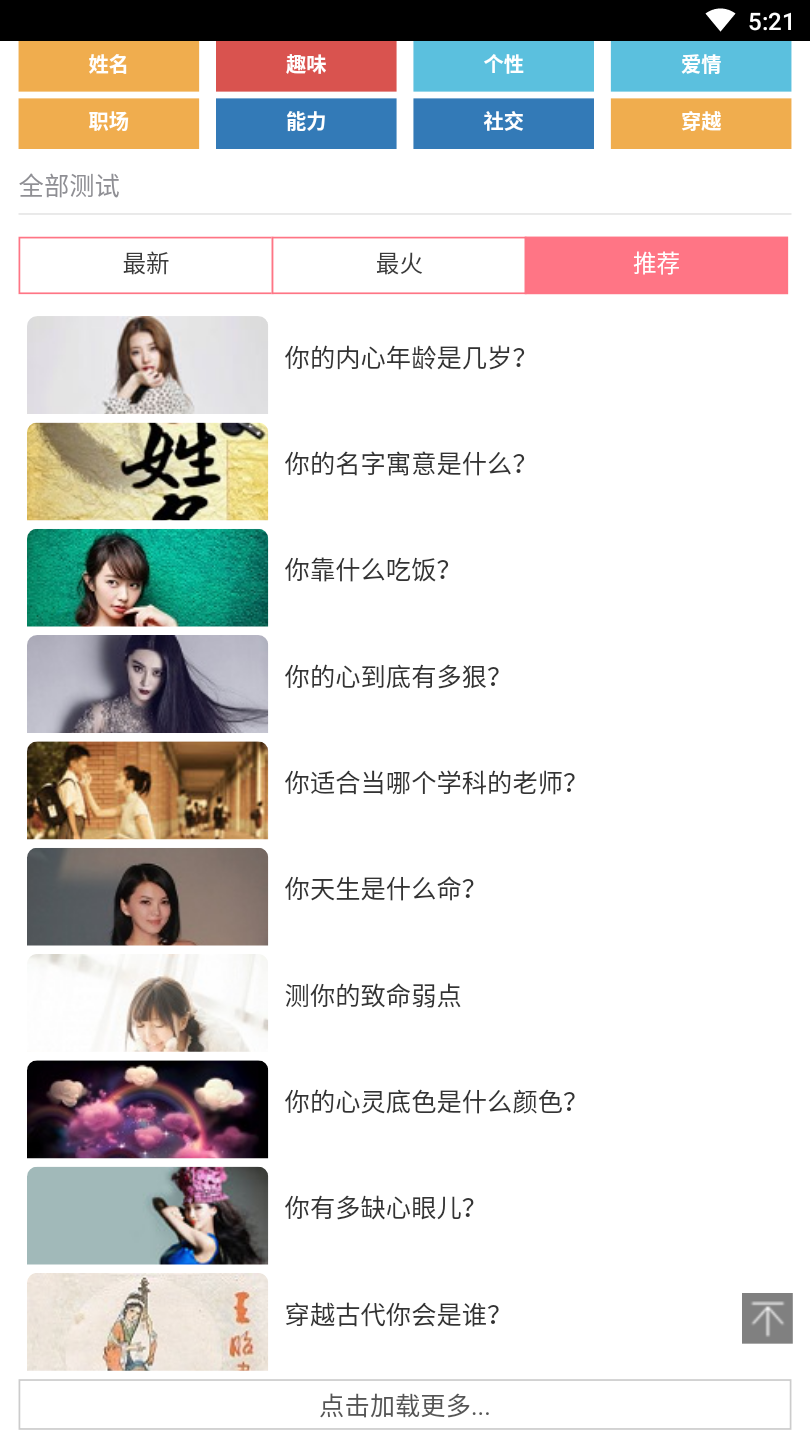
Task: Switch to the 最新 tab
Action: [146, 264]
